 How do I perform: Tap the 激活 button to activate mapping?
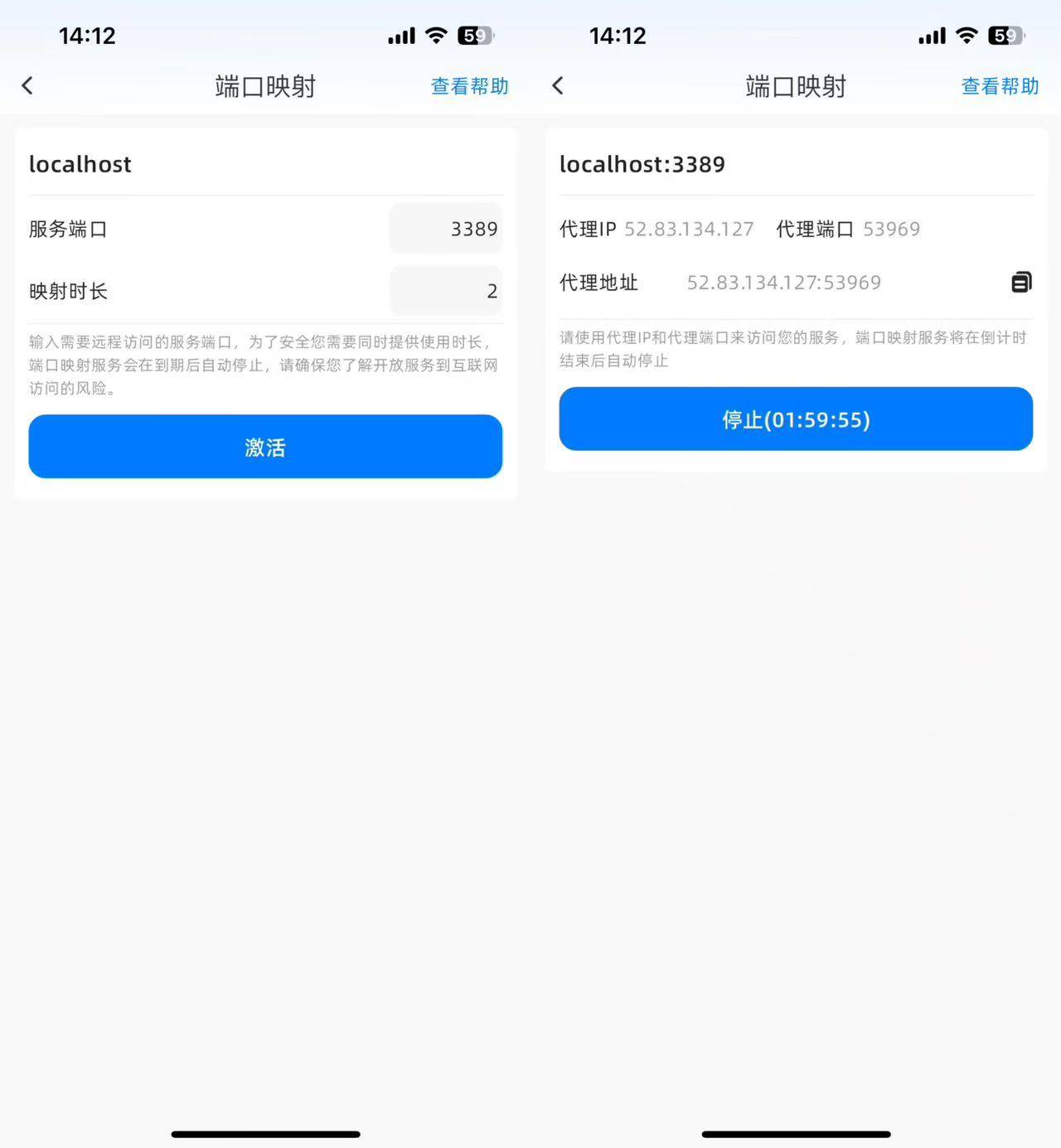pos(265,447)
